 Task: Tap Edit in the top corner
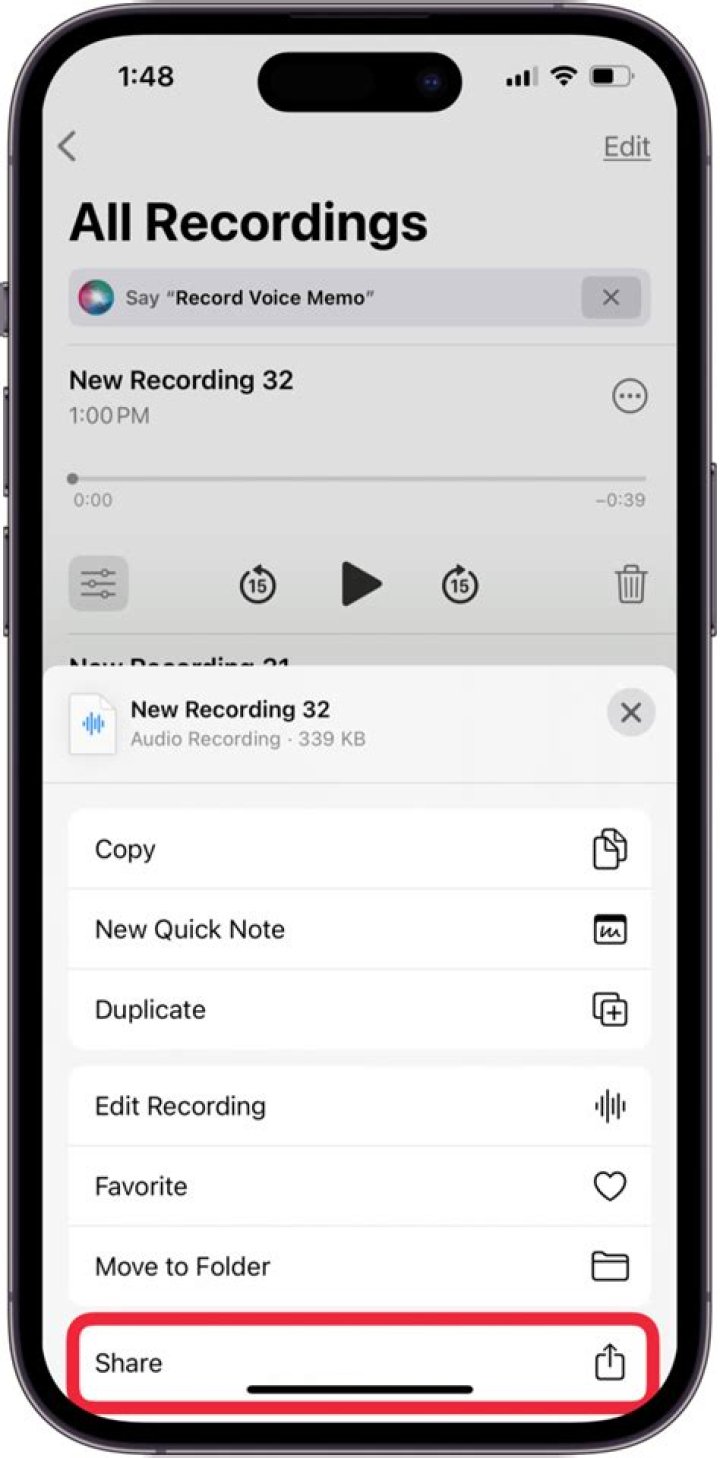pyautogui.click(x=627, y=147)
